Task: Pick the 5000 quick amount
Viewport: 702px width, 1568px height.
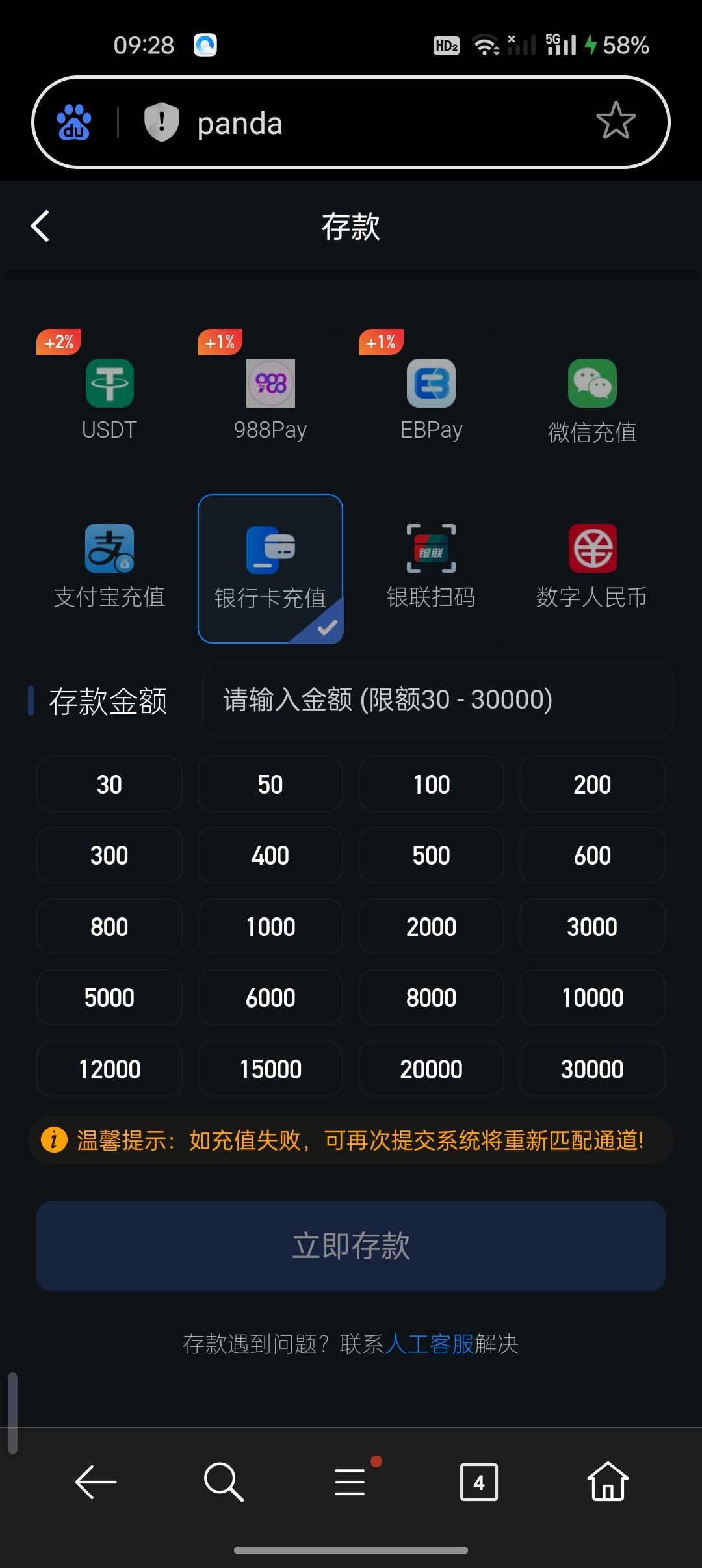Action: (109, 998)
